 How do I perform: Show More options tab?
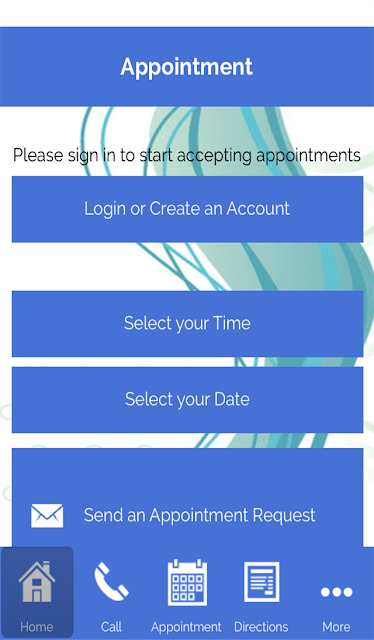(336, 593)
